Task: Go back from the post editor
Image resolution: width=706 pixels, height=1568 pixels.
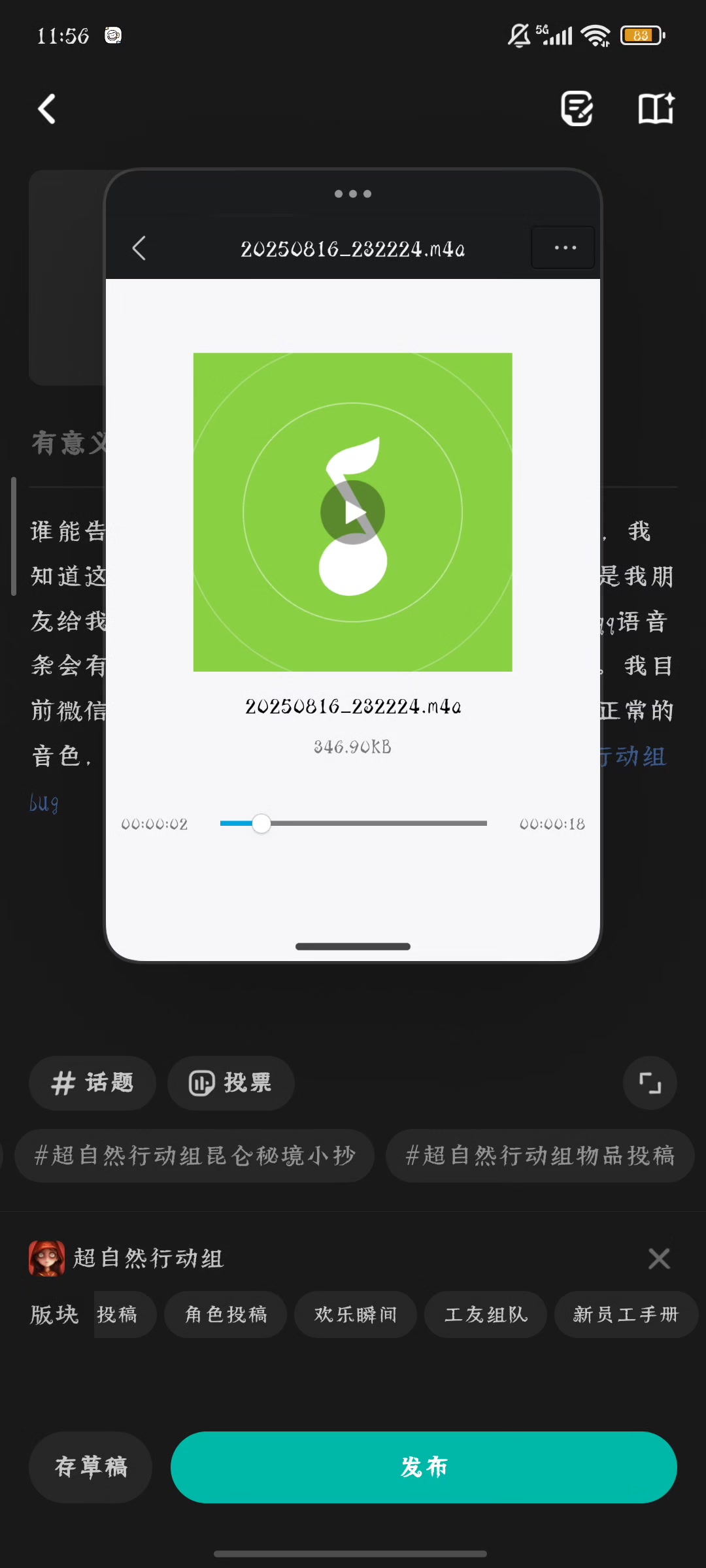Action: point(47,108)
